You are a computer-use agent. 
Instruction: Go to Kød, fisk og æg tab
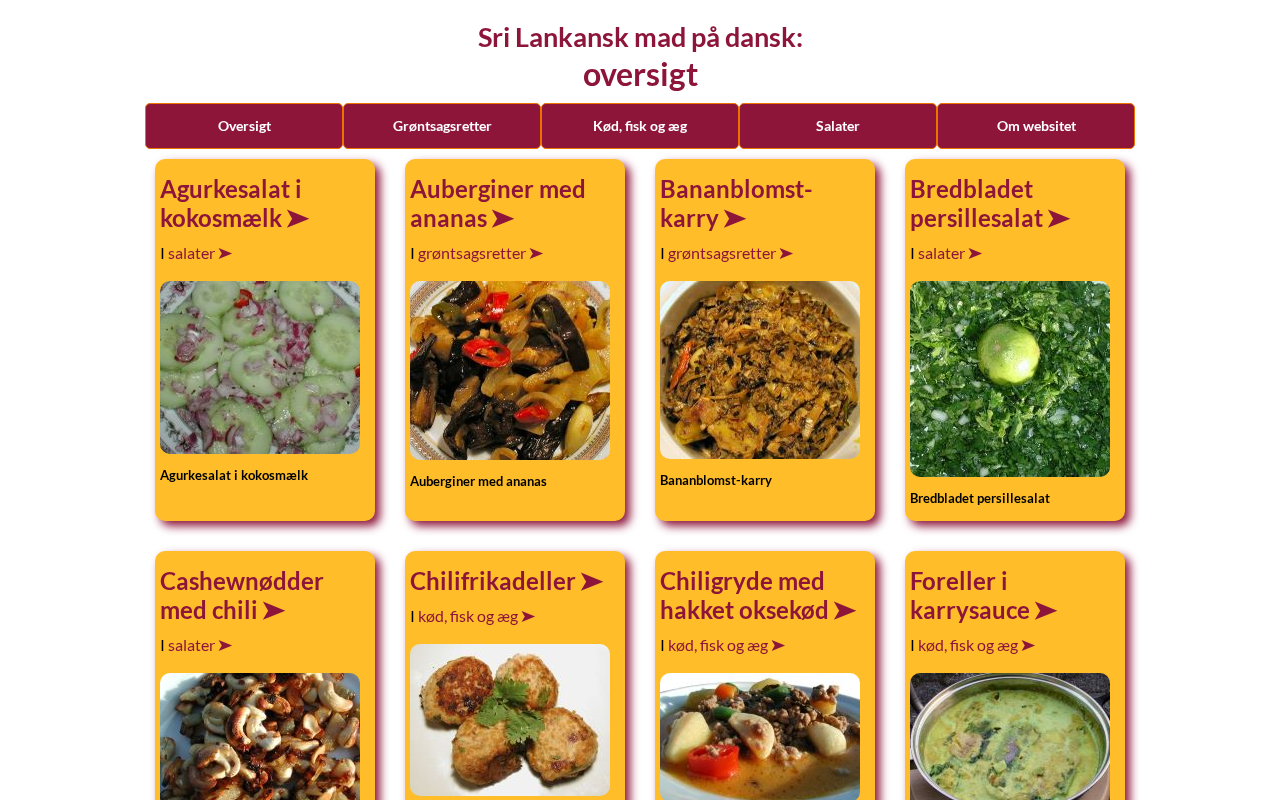pyautogui.click(x=640, y=126)
